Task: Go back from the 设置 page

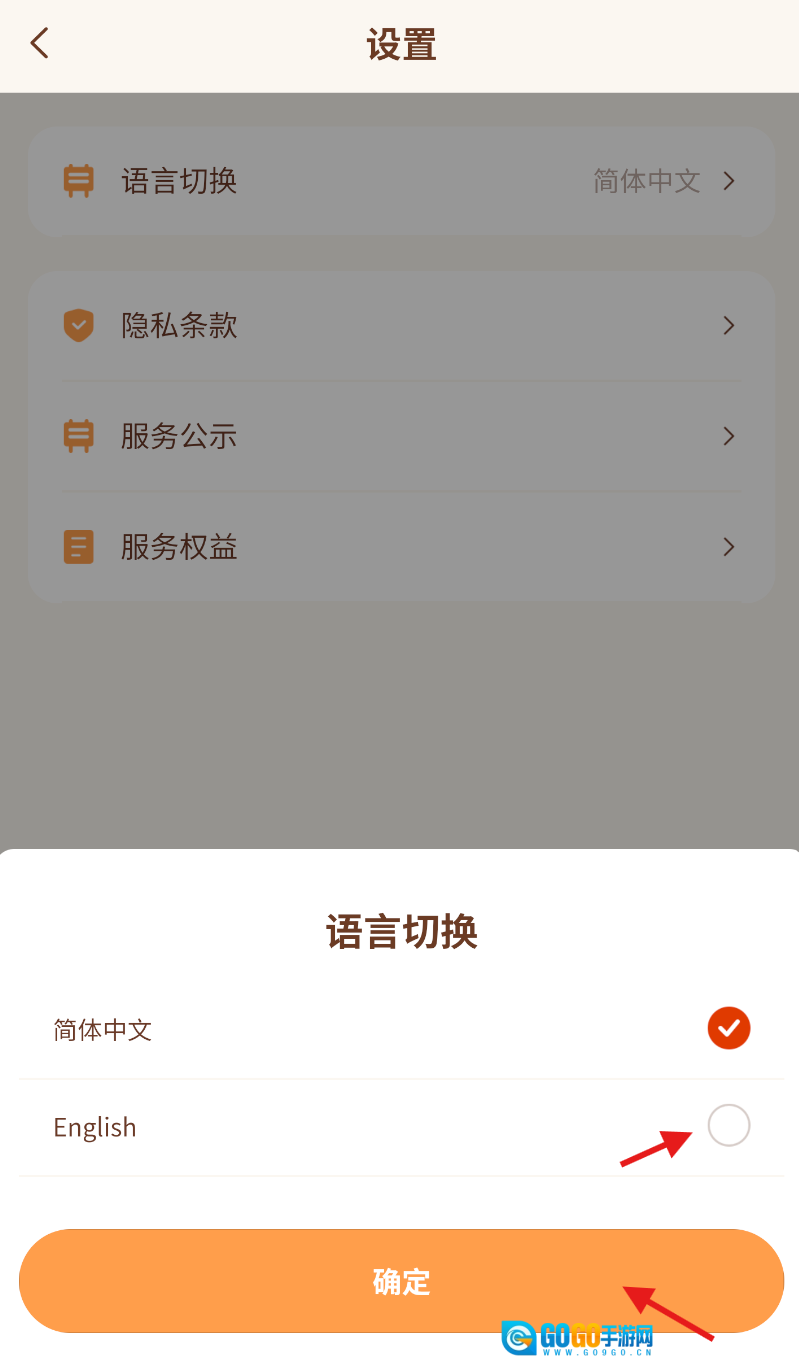Action: pyautogui.click(x=40, y=43)
